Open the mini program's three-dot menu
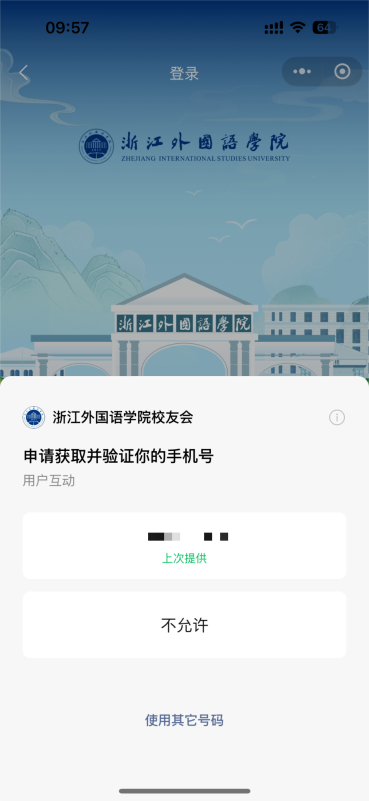 click(x=302, y=72)
